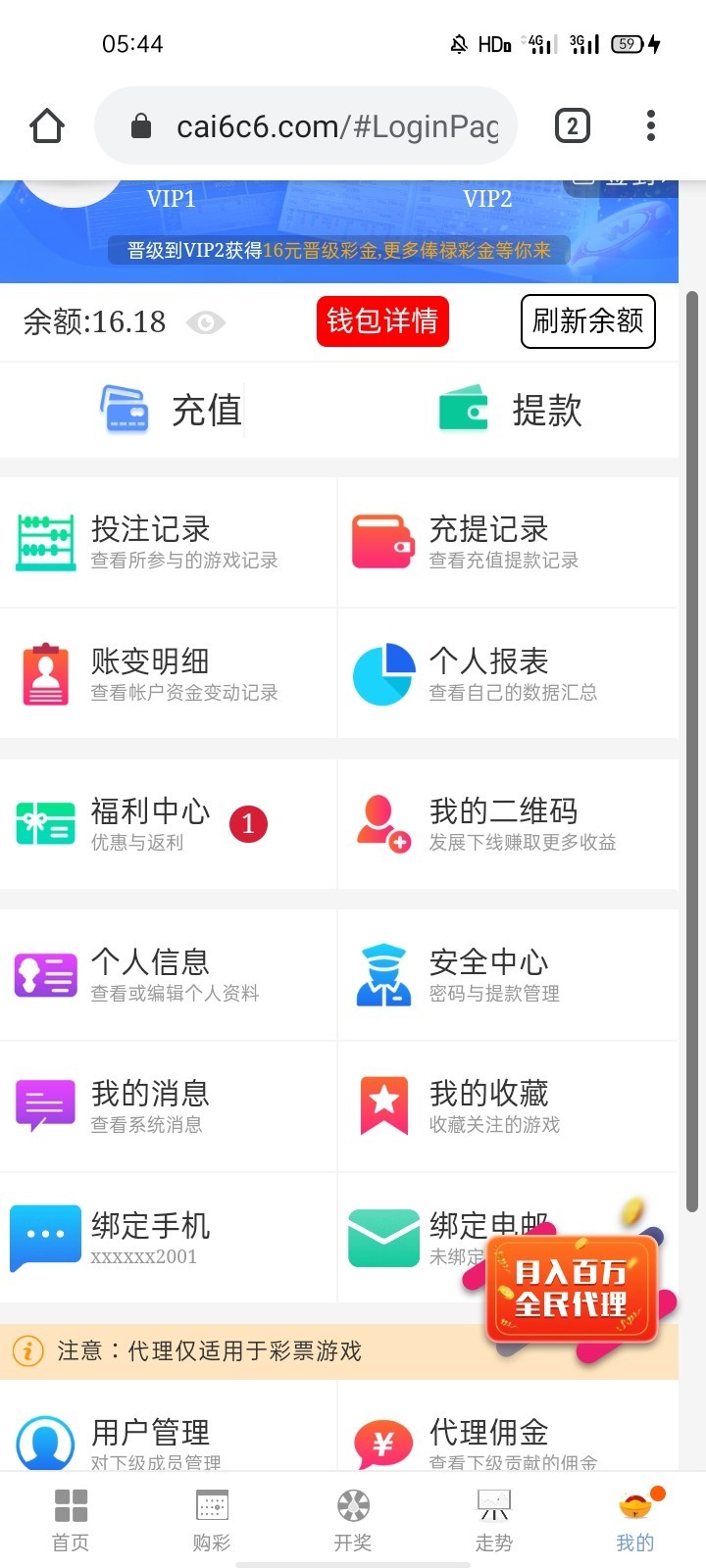Screen dimensions: 706x1568
Task: Open 我的消息 messages
Action: [x=167, y=1106]
